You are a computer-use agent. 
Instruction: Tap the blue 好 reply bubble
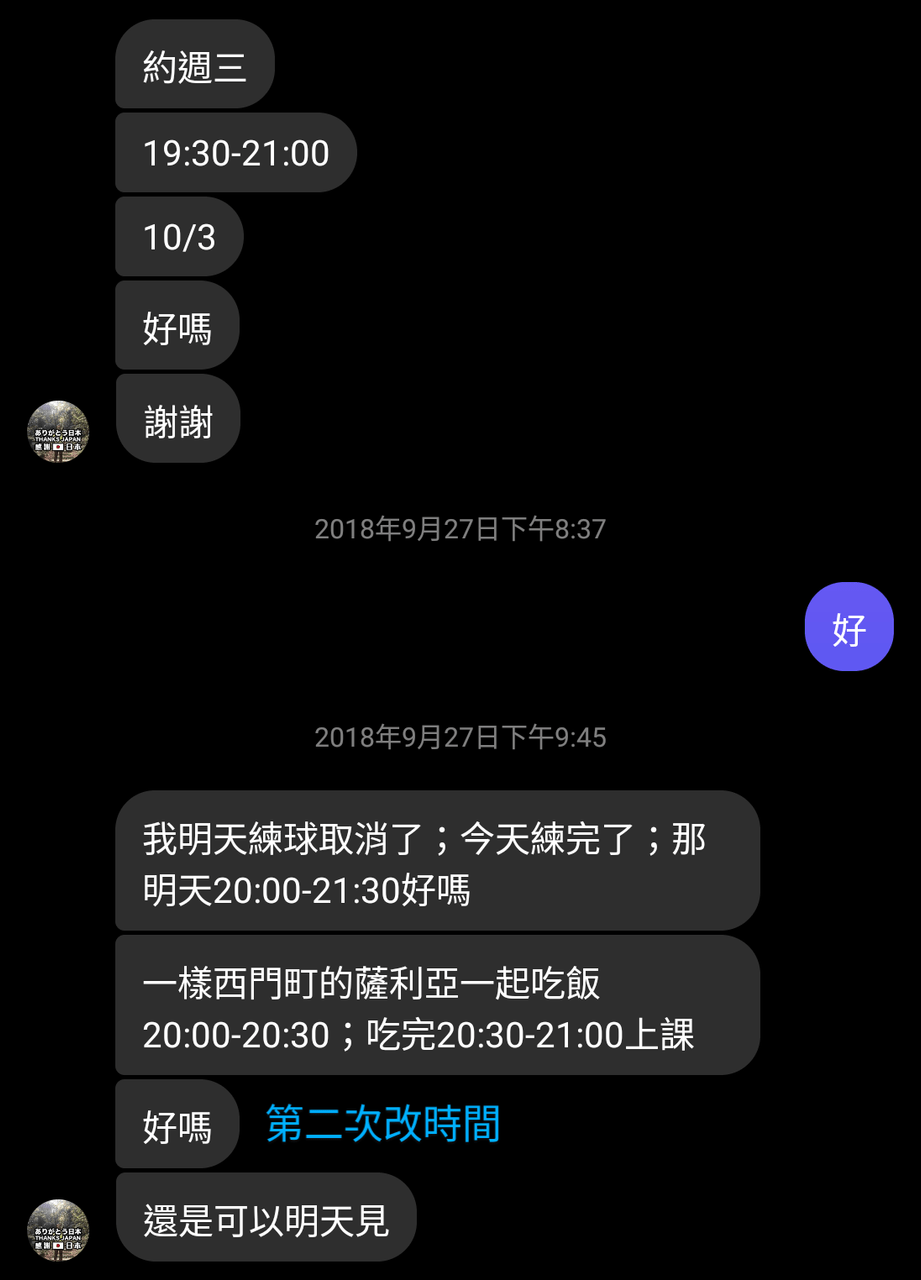848,626
